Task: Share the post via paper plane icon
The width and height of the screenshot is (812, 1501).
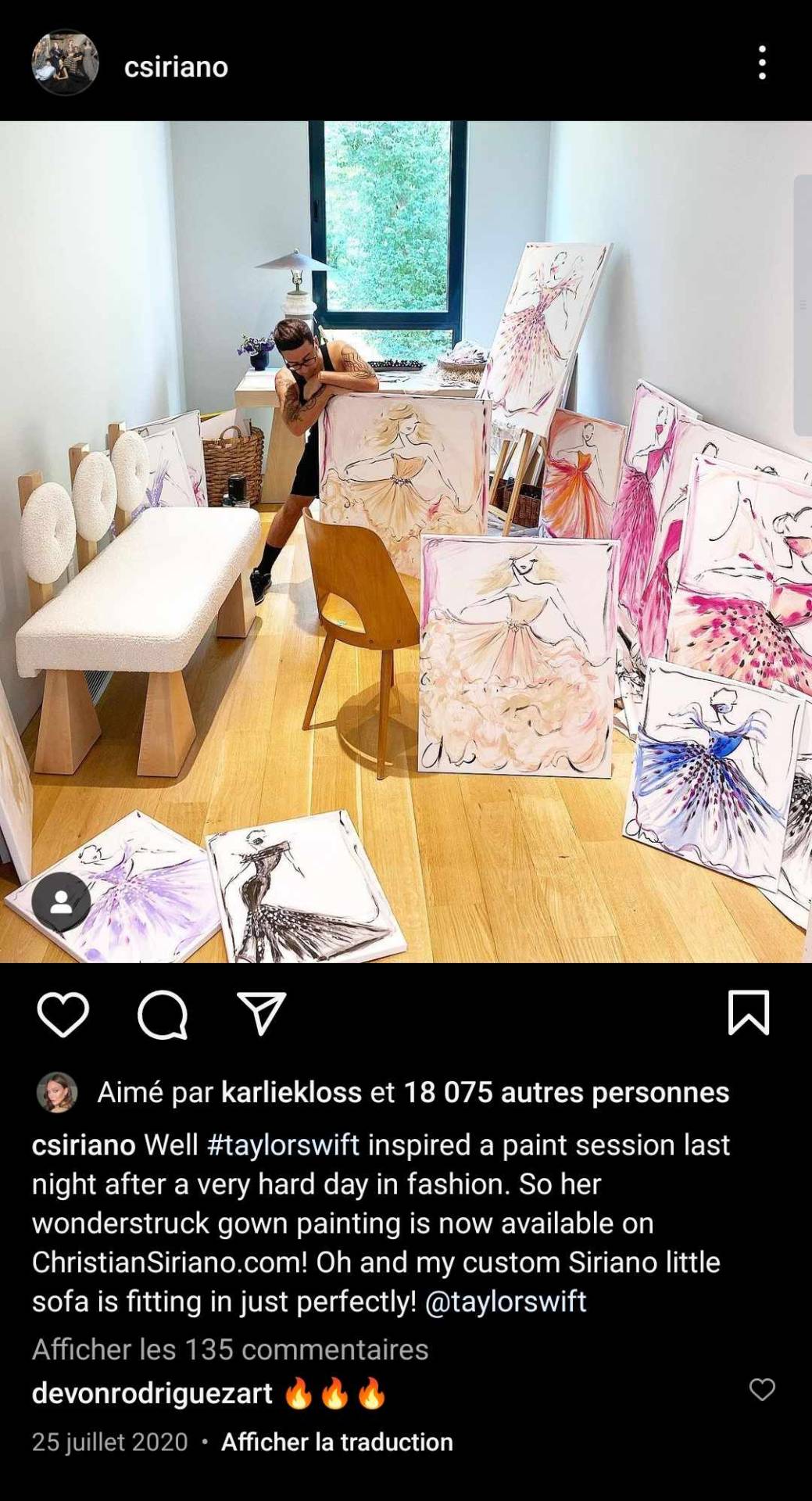Action: [261, 1014]
